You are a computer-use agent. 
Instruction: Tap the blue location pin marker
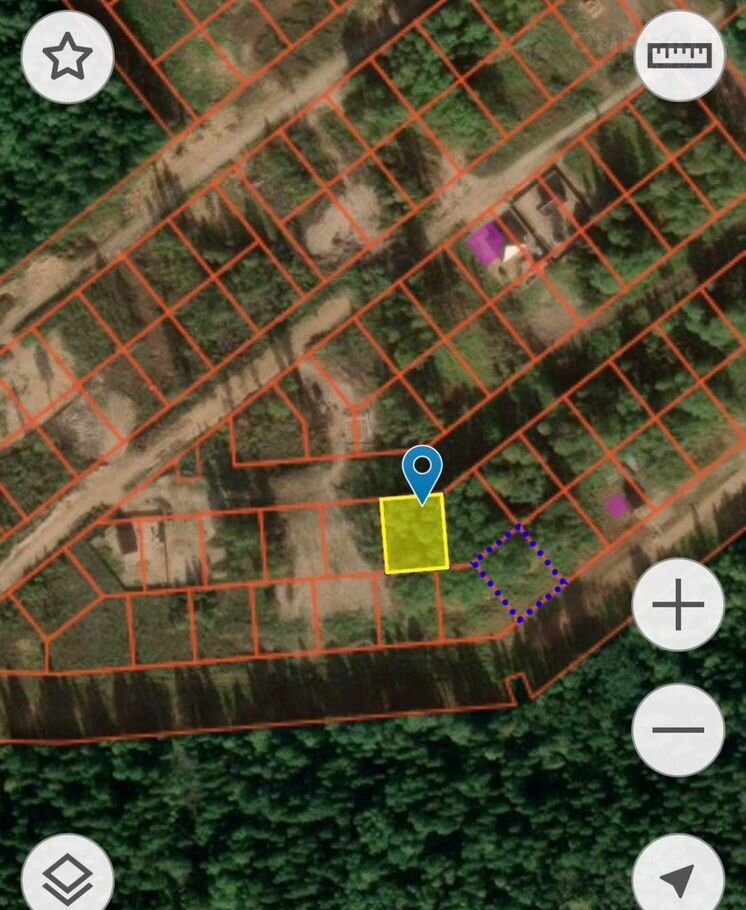click(423, 469)
